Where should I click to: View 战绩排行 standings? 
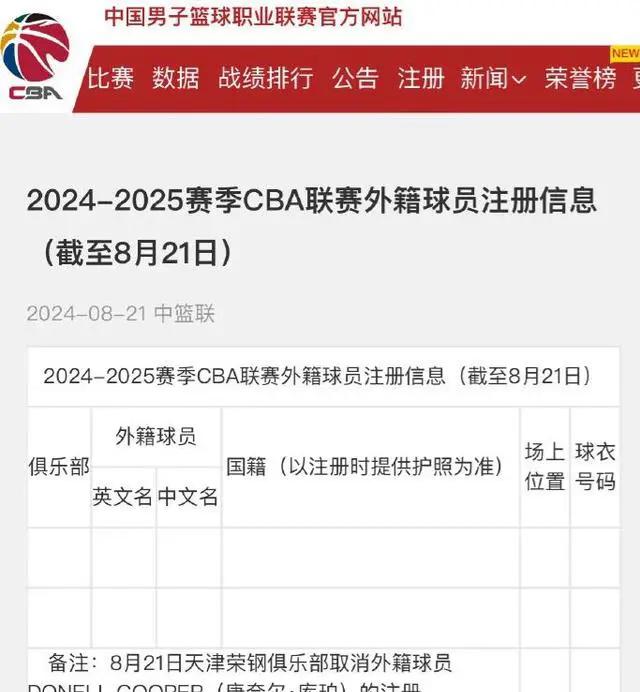(265, 78)
